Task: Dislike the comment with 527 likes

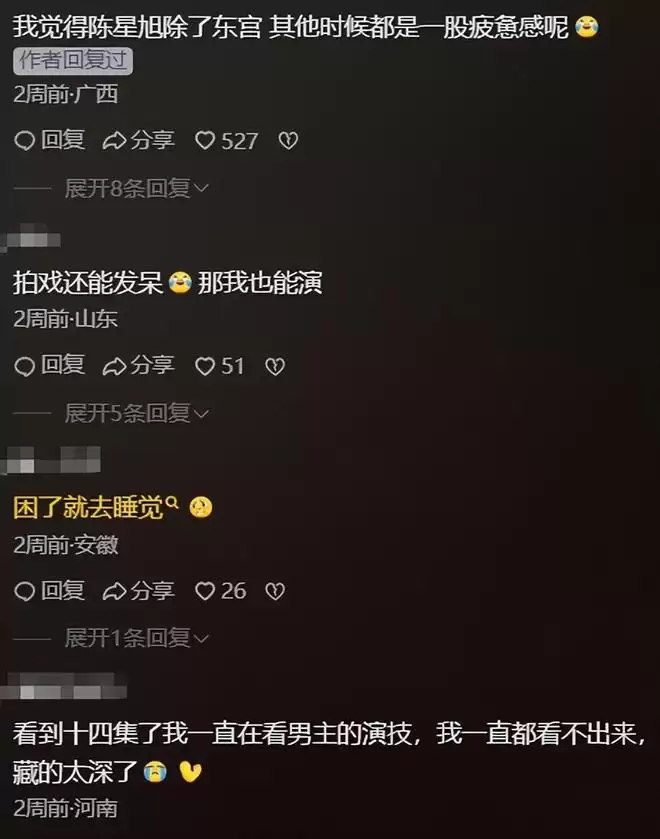Action: click(288, 141)
